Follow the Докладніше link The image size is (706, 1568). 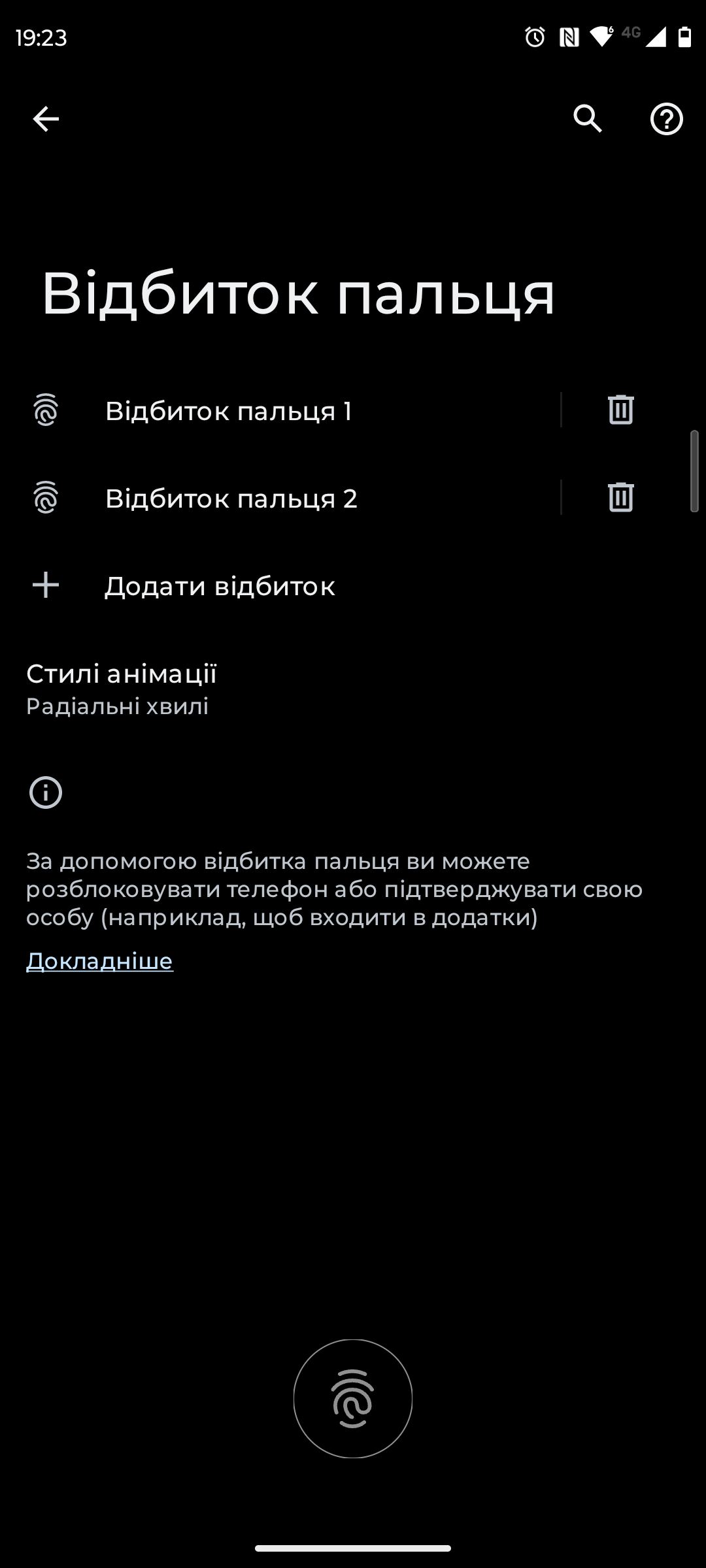point(99,961)
